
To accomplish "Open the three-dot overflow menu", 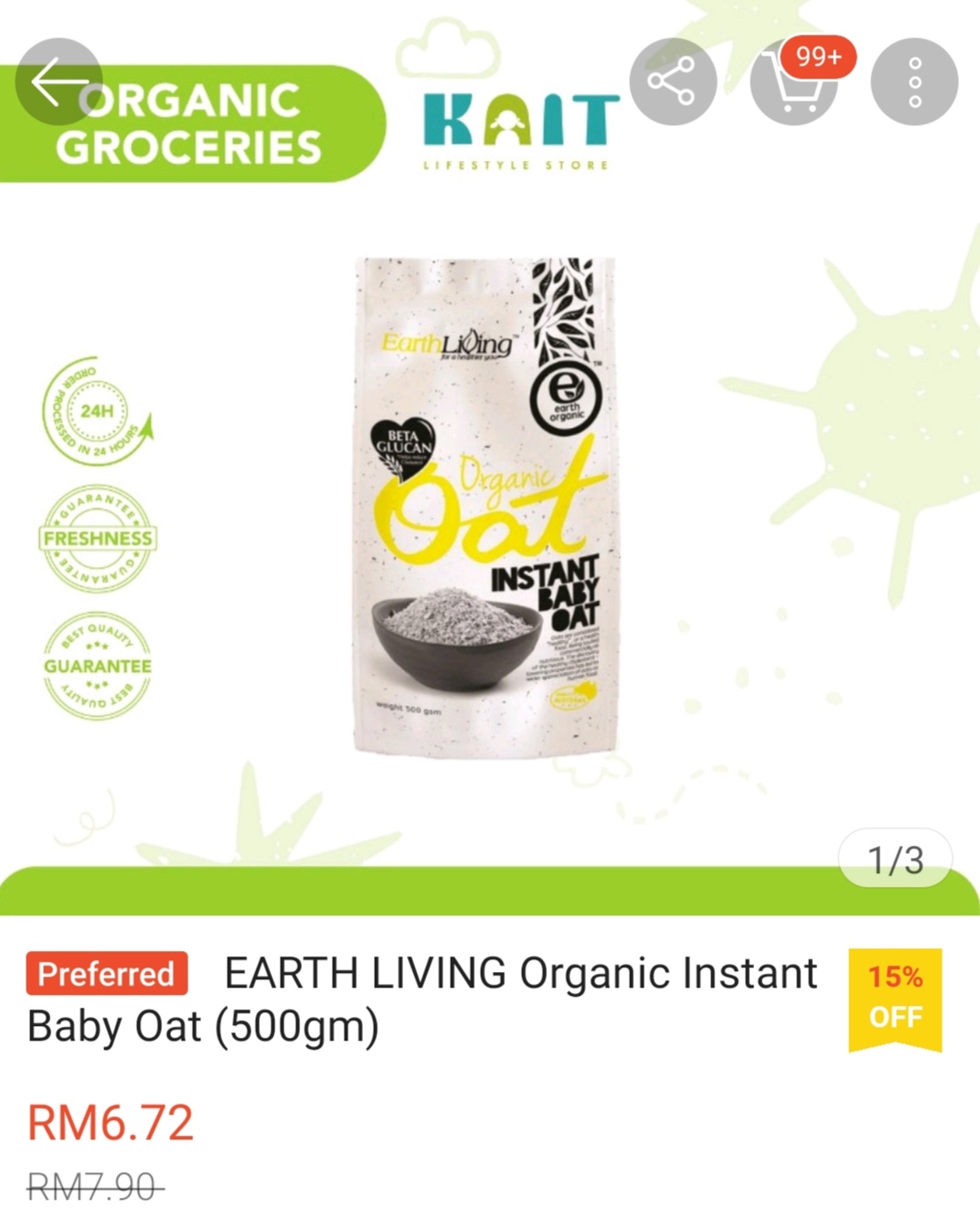I will coord(914,82).
